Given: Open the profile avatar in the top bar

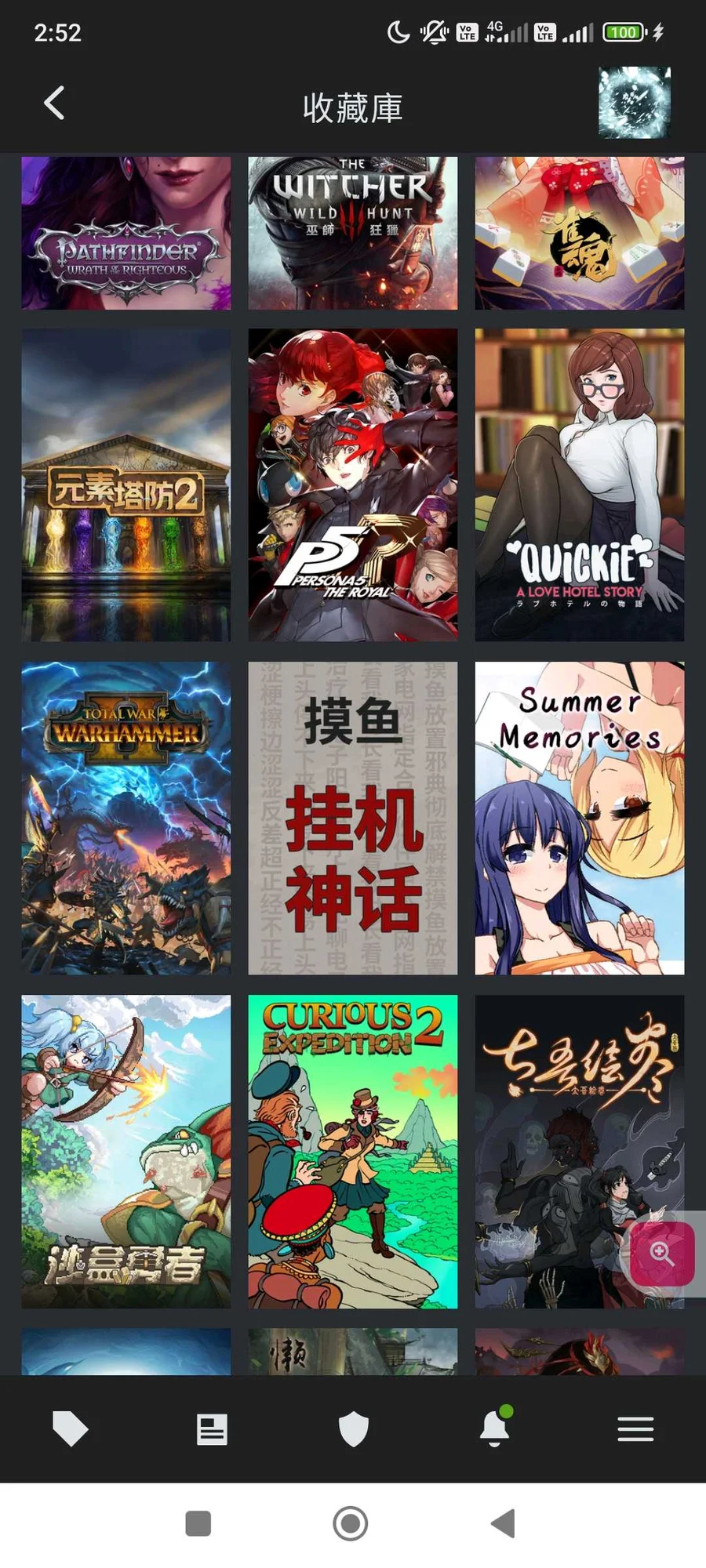Looking at the screenshot, I should (634, 103).
